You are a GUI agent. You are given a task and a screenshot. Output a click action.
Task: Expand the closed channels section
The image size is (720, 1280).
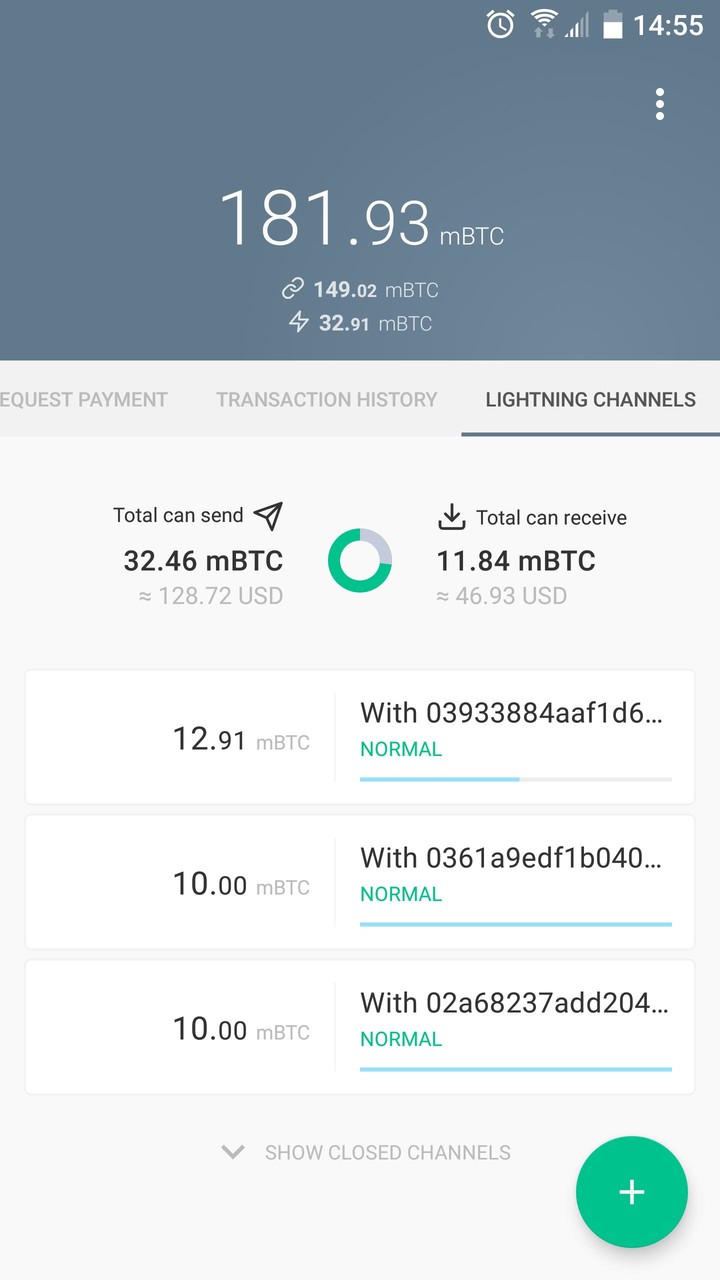[388, 1152]
